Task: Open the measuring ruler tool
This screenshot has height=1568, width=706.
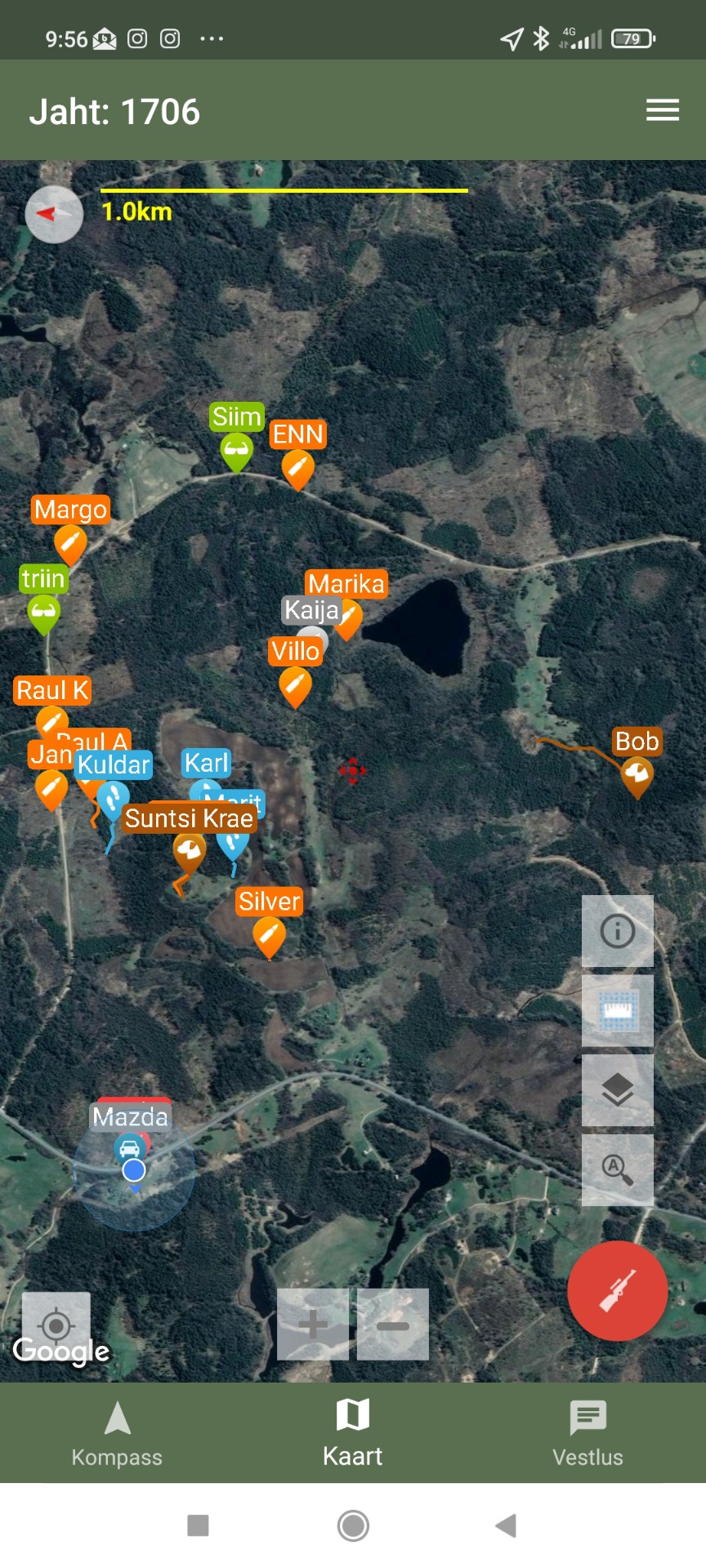Action: (617, 1010)
